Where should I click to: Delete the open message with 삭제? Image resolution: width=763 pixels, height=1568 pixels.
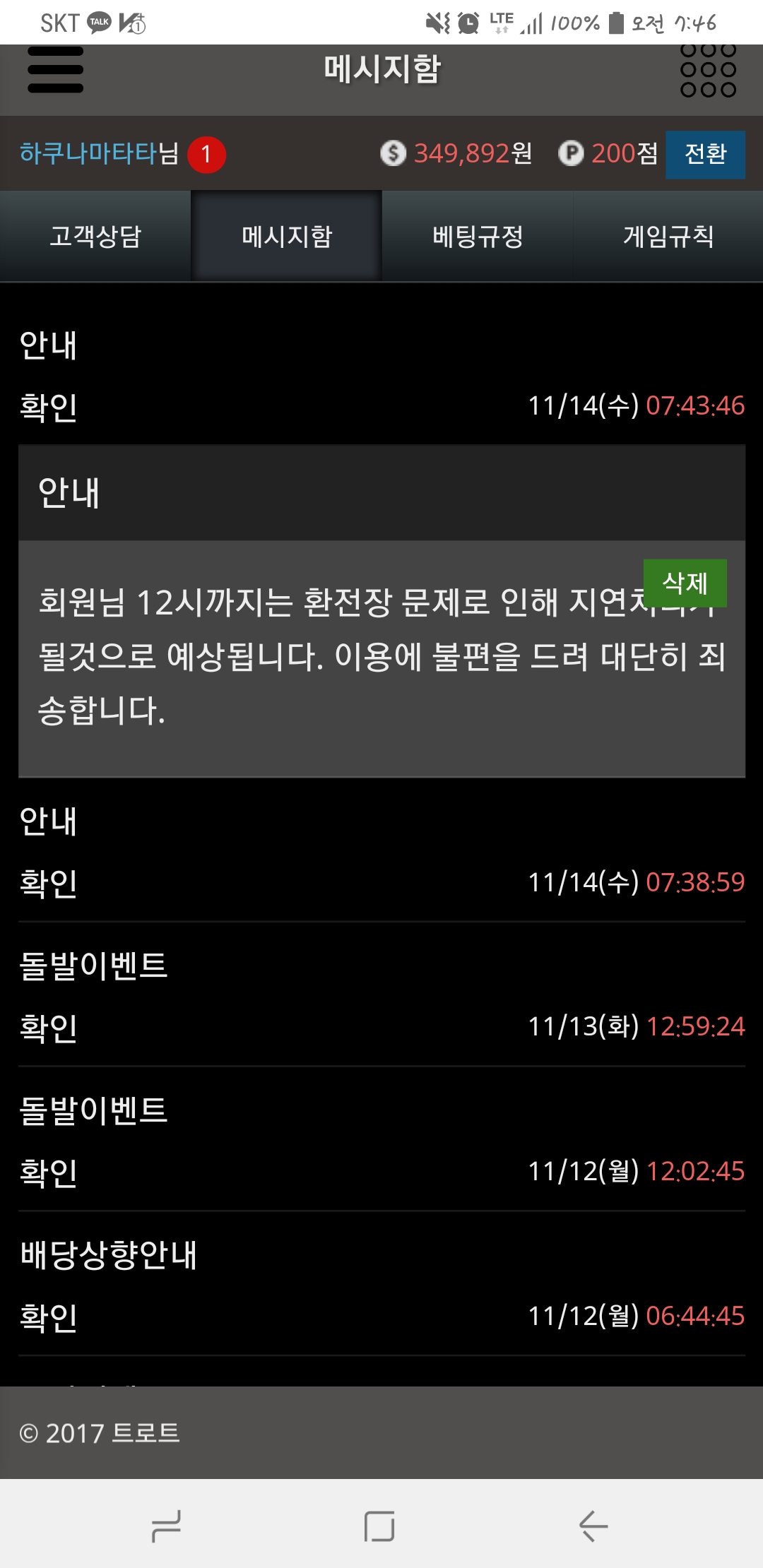tap(684, 583)
